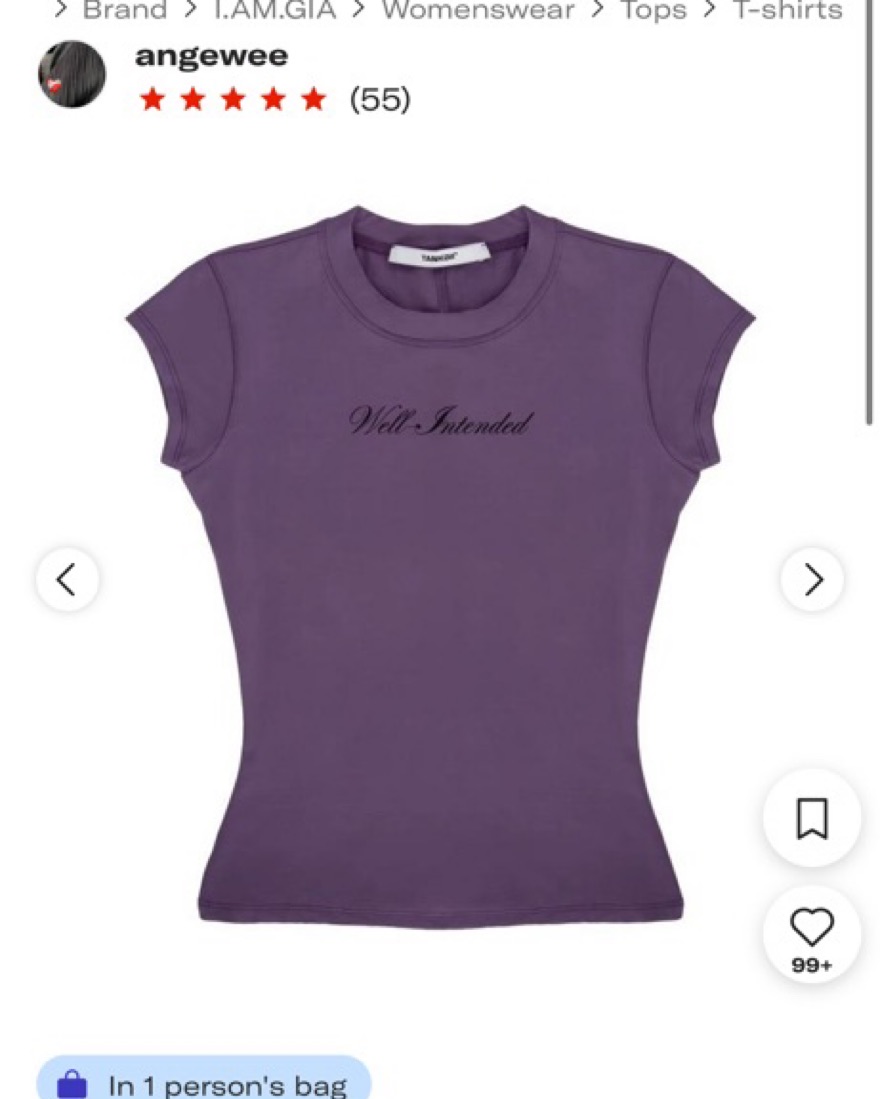Open seller angewee's profile

[211, 56]
